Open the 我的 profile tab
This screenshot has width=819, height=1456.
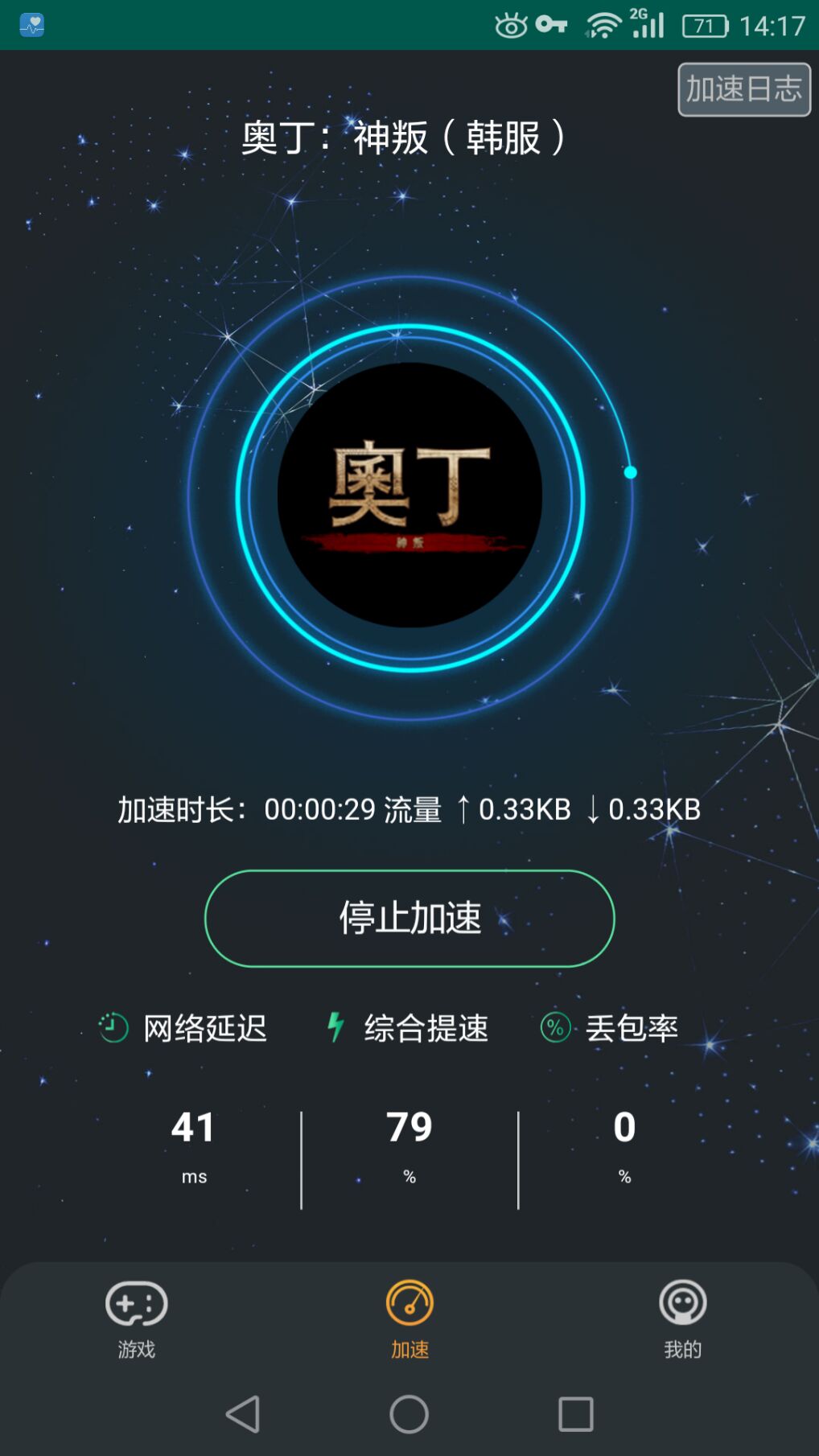click(x=682, y=1318)
